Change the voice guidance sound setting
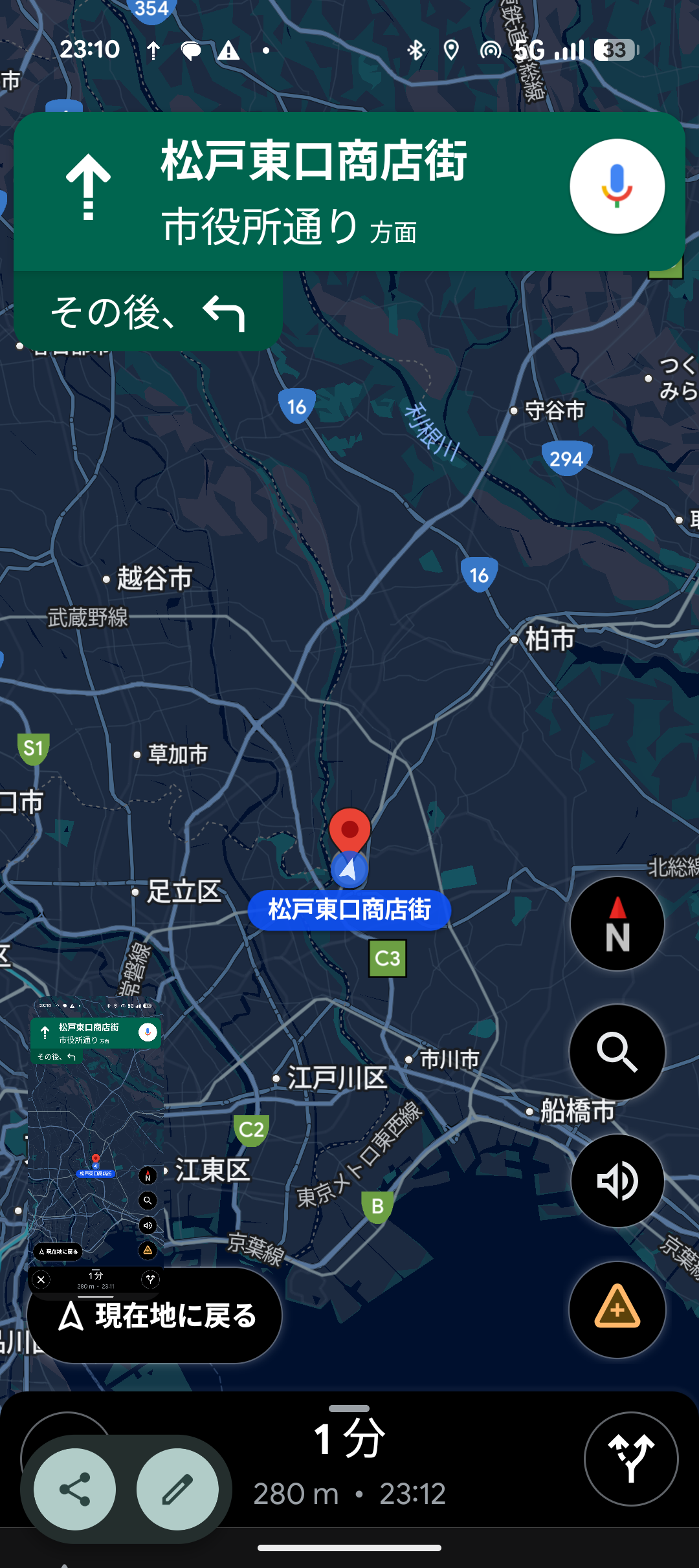This screenshot has width=699, height=1568. (617, 1181)
